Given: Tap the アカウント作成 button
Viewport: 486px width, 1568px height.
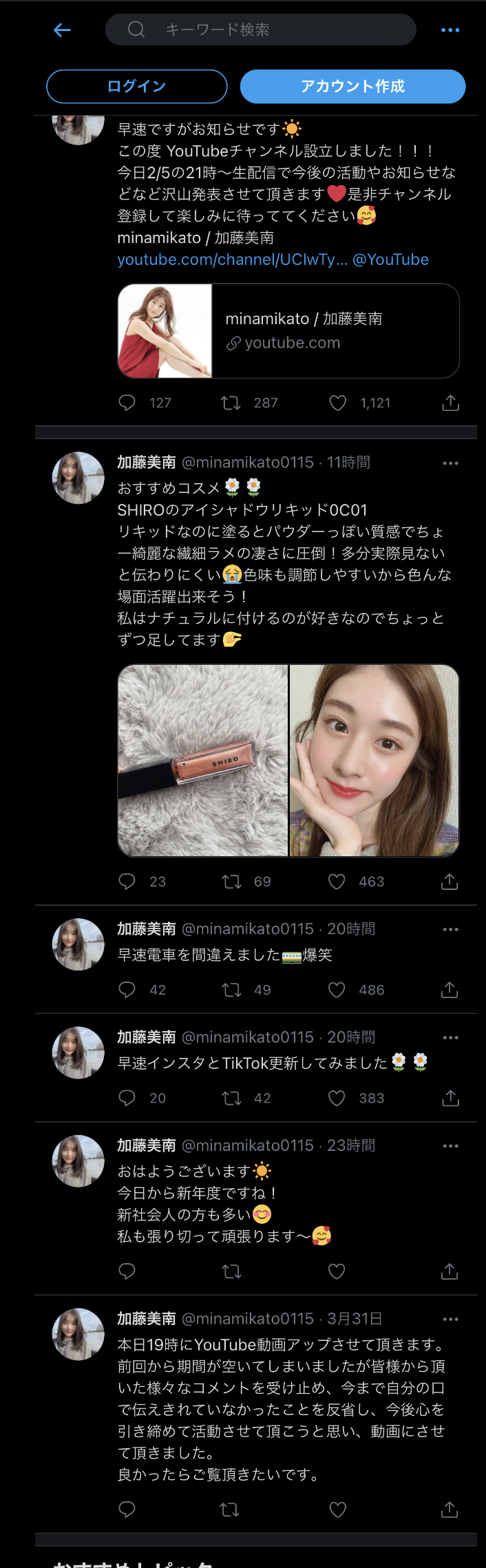Looking at the screenshot, I should click(352, 87).
